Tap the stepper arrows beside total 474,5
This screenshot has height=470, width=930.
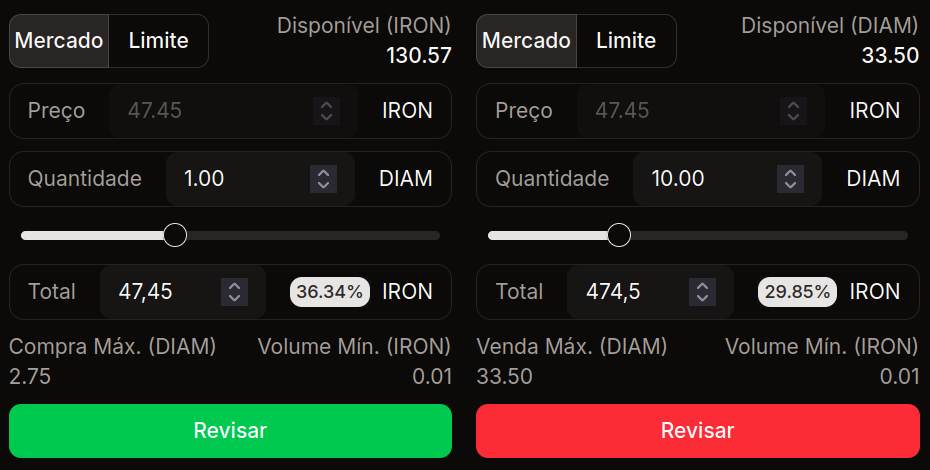point(702,292)
